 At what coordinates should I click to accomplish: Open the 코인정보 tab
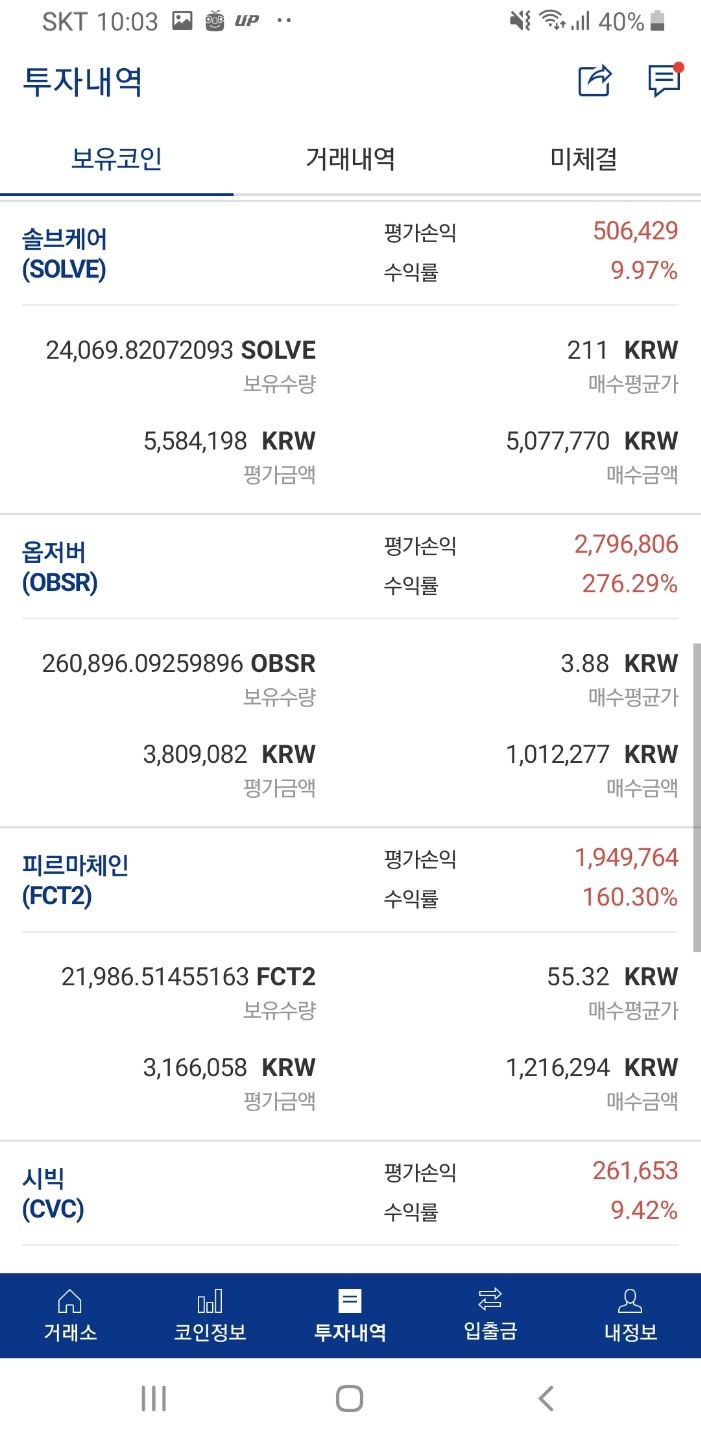pos(210,1315)
